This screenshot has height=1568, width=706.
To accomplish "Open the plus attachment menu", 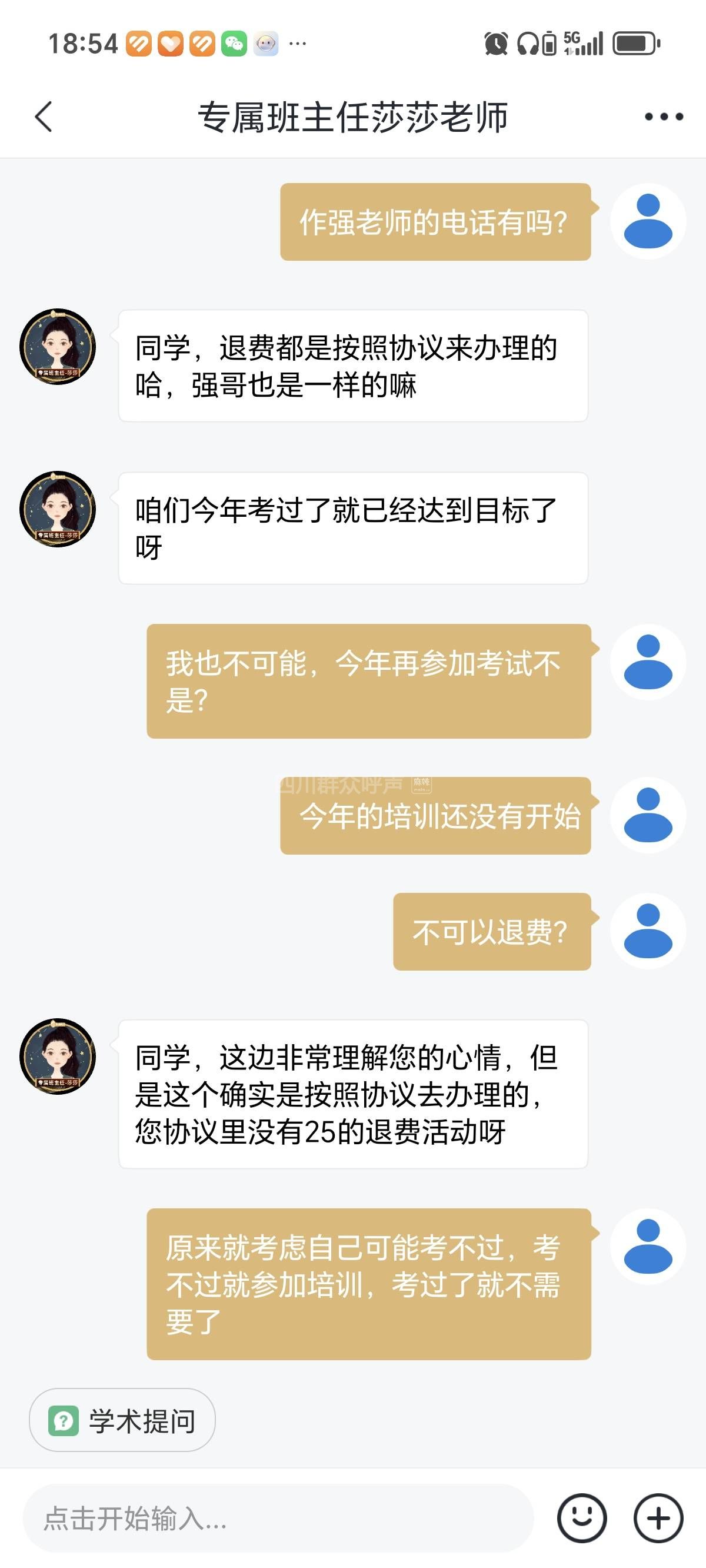I will coord(658,1518).
